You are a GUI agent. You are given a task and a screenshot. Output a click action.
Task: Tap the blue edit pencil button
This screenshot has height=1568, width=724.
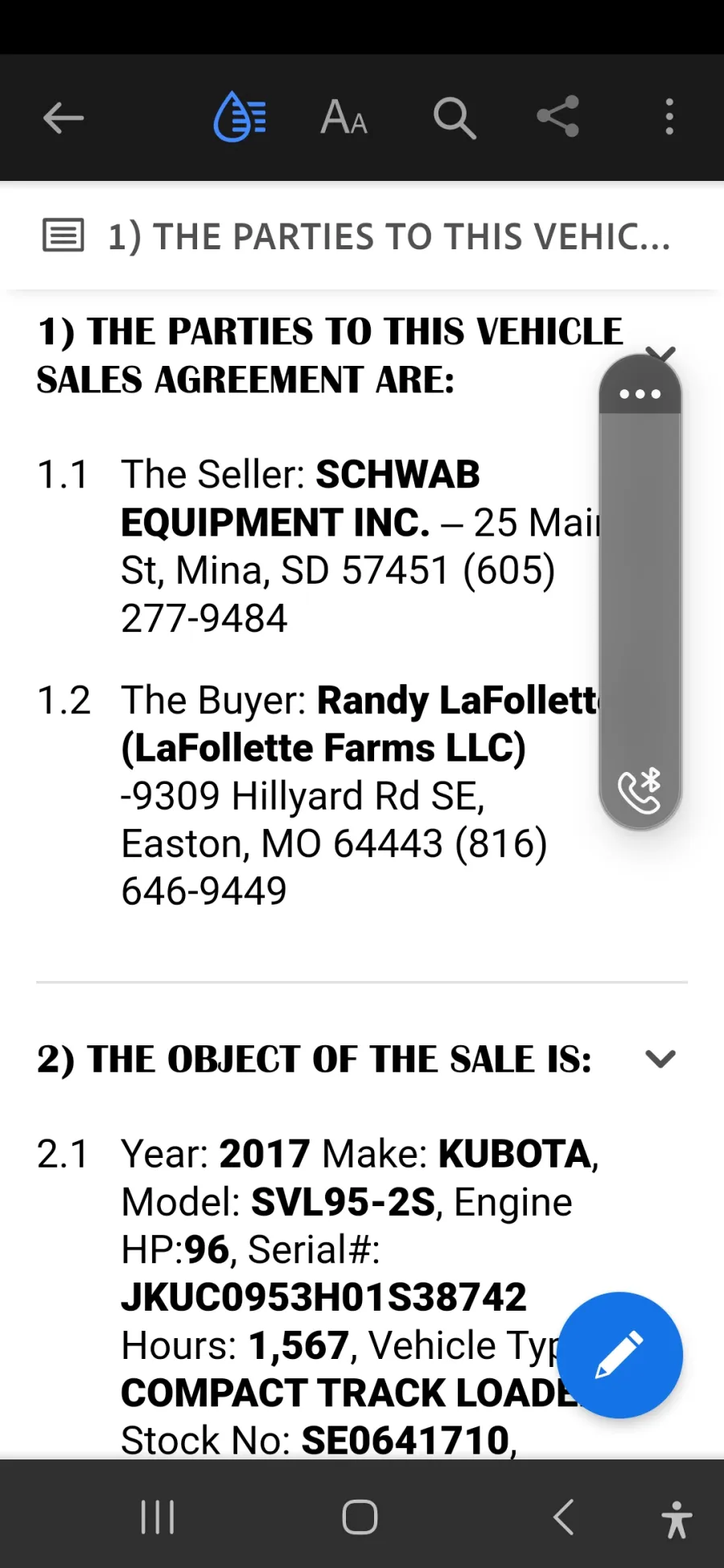(619, 1355)
